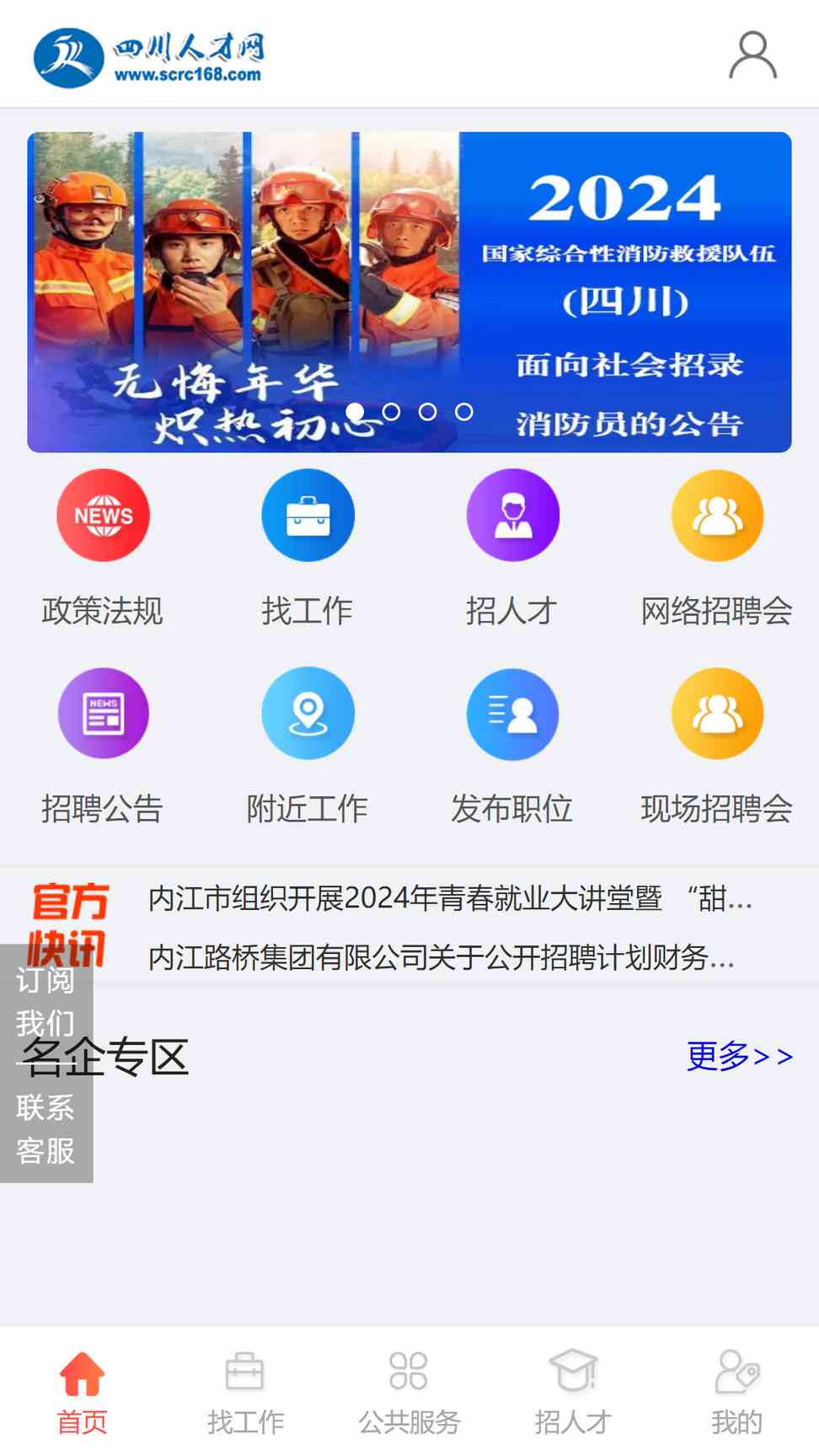Switch to 首页 home tab
This screenshot has height=1456, width=819.
[82, 1392]
